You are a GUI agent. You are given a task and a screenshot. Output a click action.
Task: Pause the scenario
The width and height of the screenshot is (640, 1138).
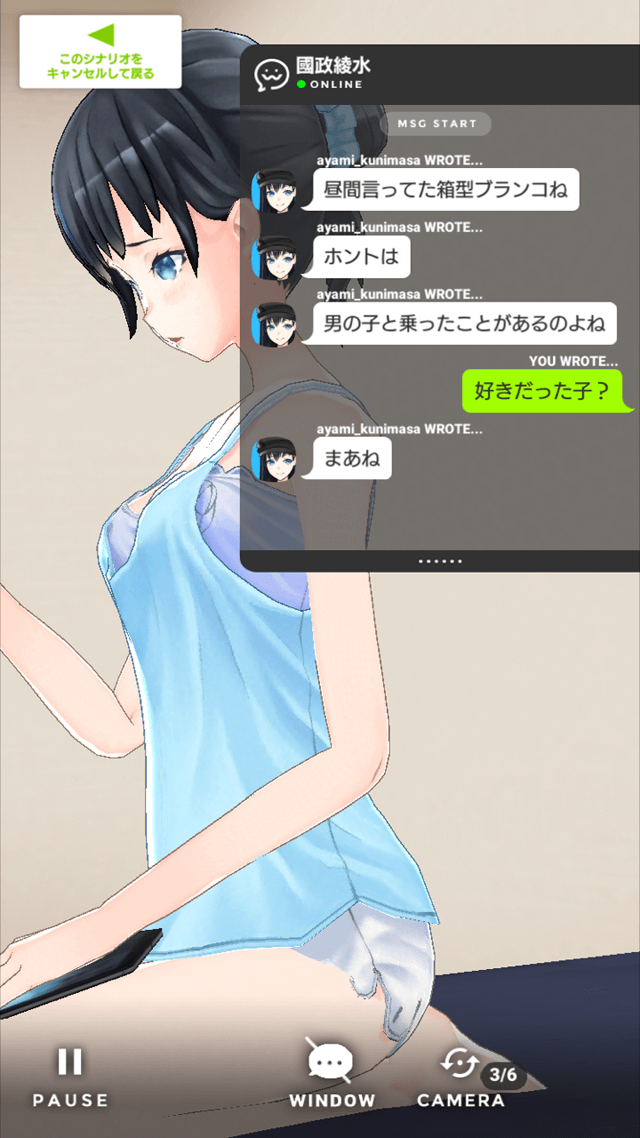[x=70, y=1074]
